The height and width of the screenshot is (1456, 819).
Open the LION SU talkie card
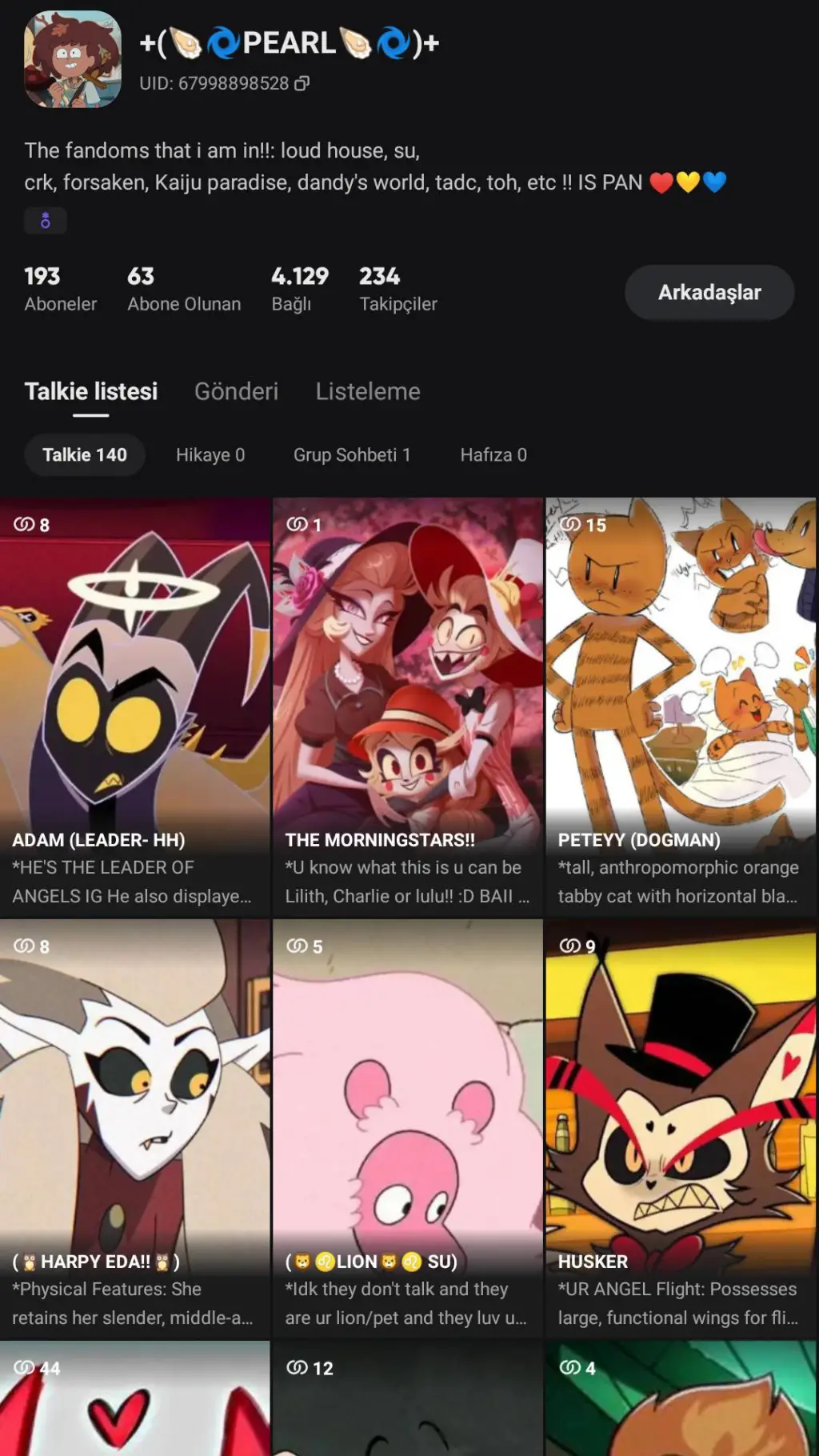click(x=408, y=1128)
